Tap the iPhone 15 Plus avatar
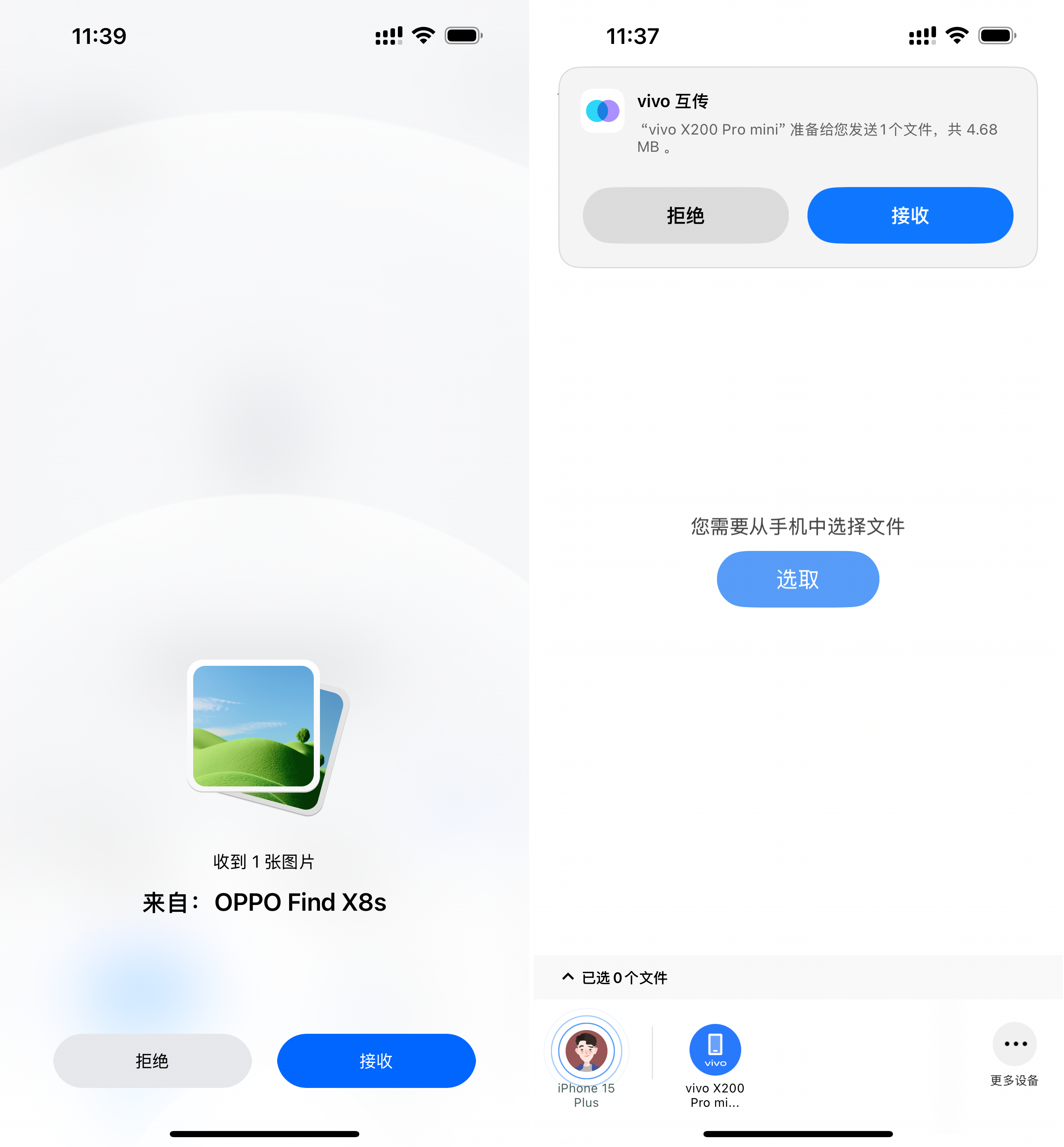The height and width of the screenshot is (1147, 1064). tap(586, 1050)
